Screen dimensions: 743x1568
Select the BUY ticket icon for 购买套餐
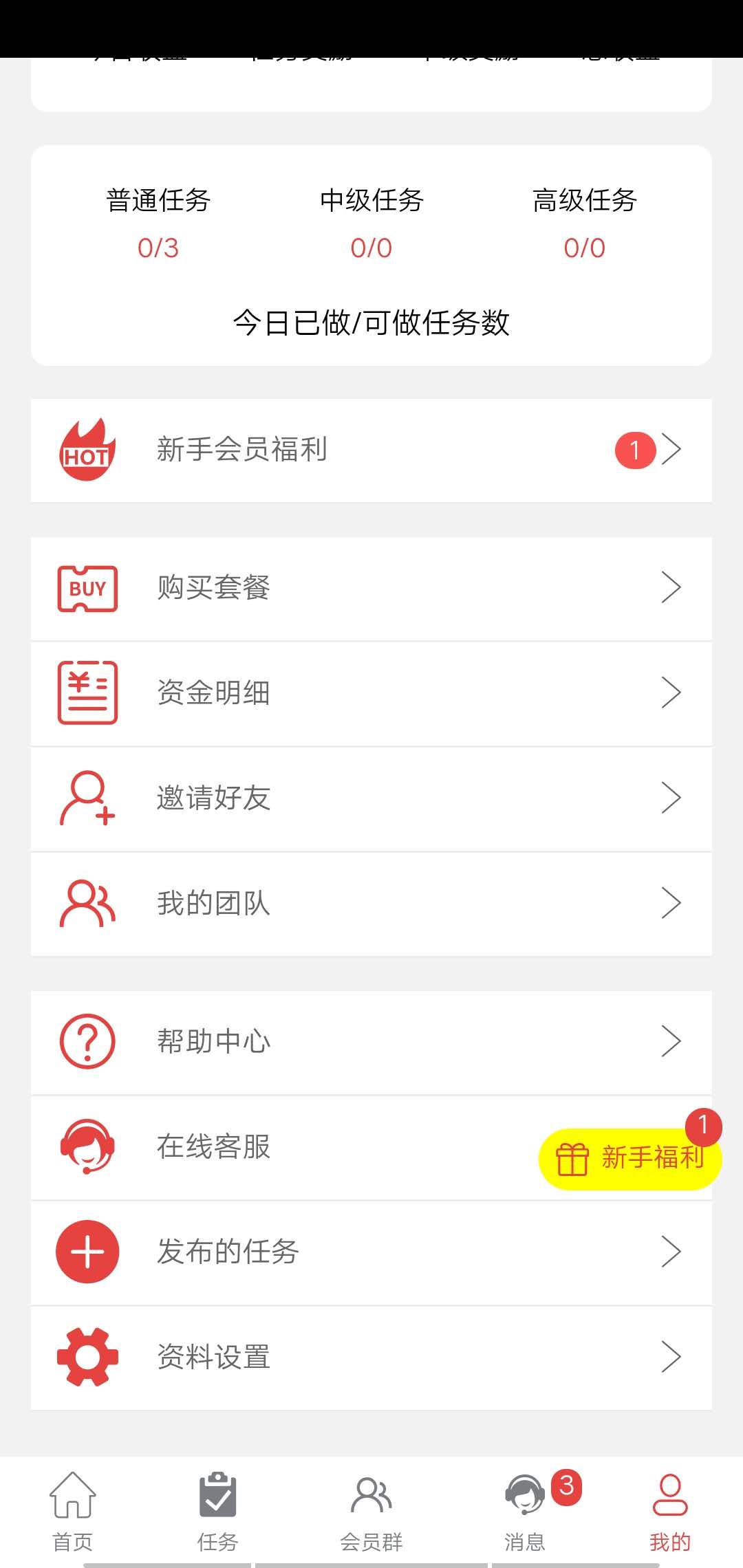point(87,589)
